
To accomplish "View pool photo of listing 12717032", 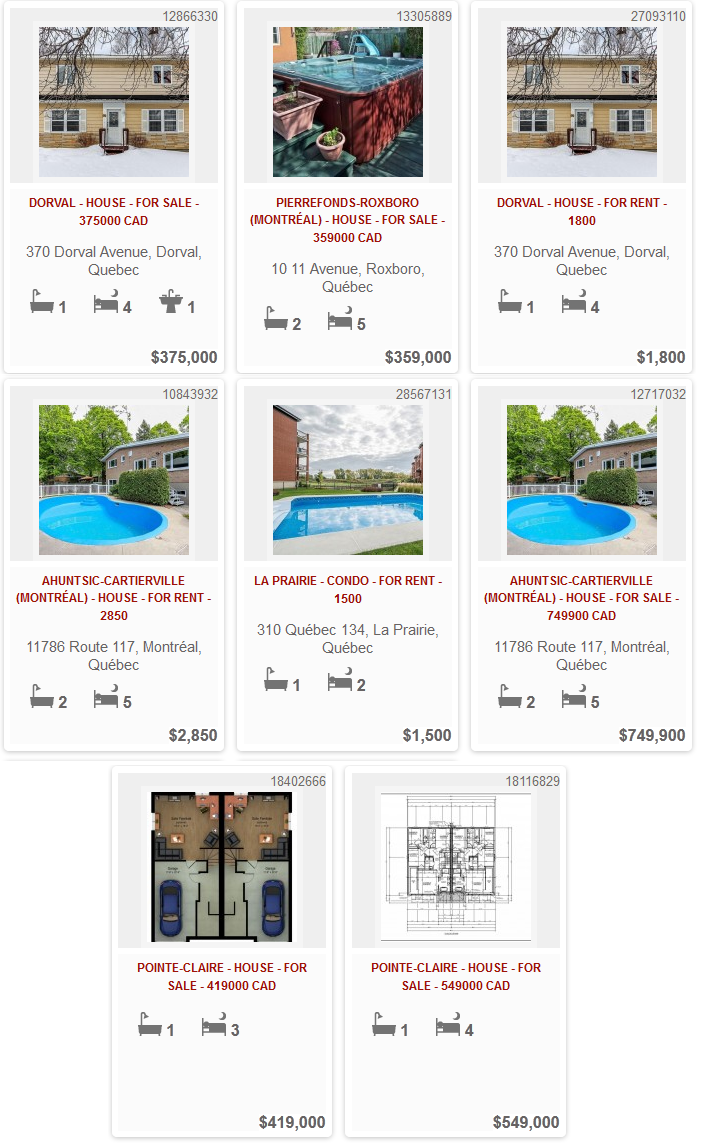I will (x=581, y=480).
